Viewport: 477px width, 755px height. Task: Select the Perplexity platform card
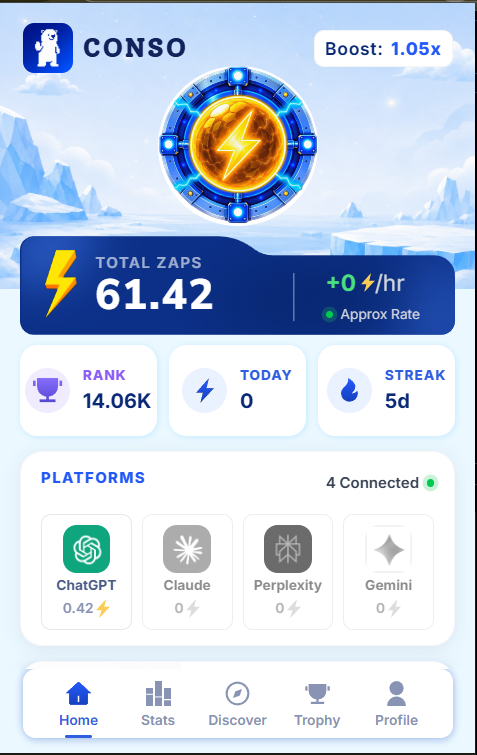click(288, 572)
